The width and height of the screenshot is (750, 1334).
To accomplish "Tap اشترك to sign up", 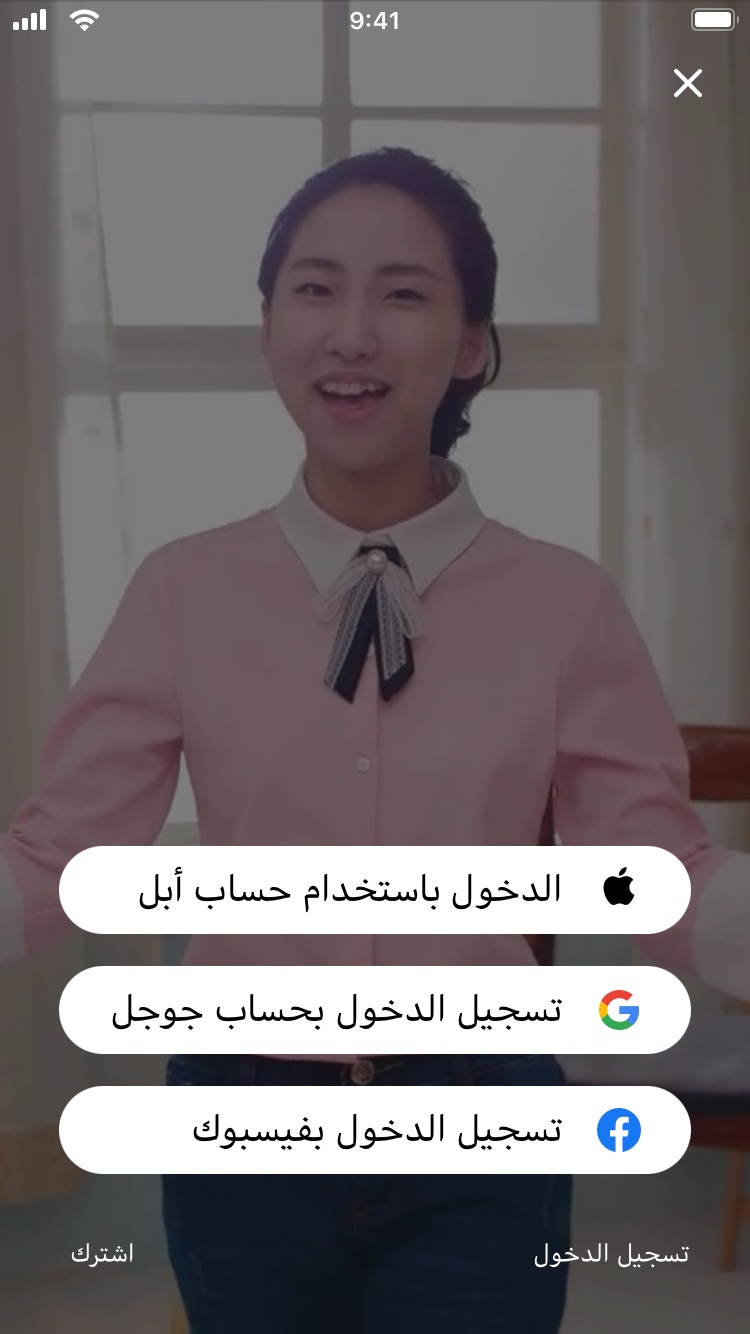I will (102, 1253).
